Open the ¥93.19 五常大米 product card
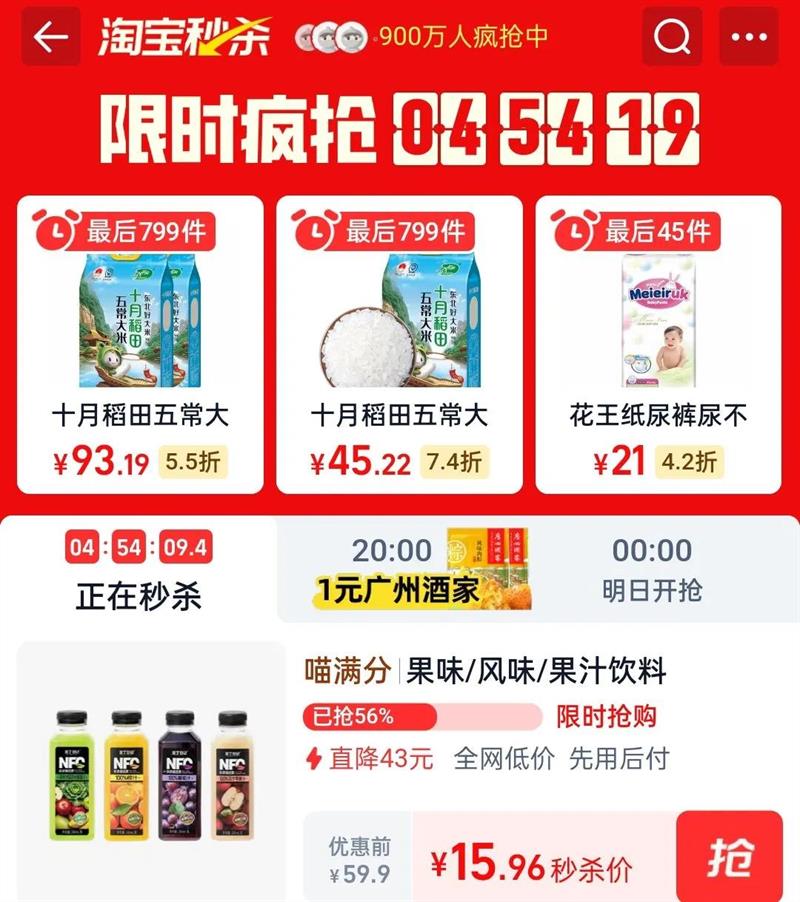Viewport: 800px width, 902px height. click(140, 345)
